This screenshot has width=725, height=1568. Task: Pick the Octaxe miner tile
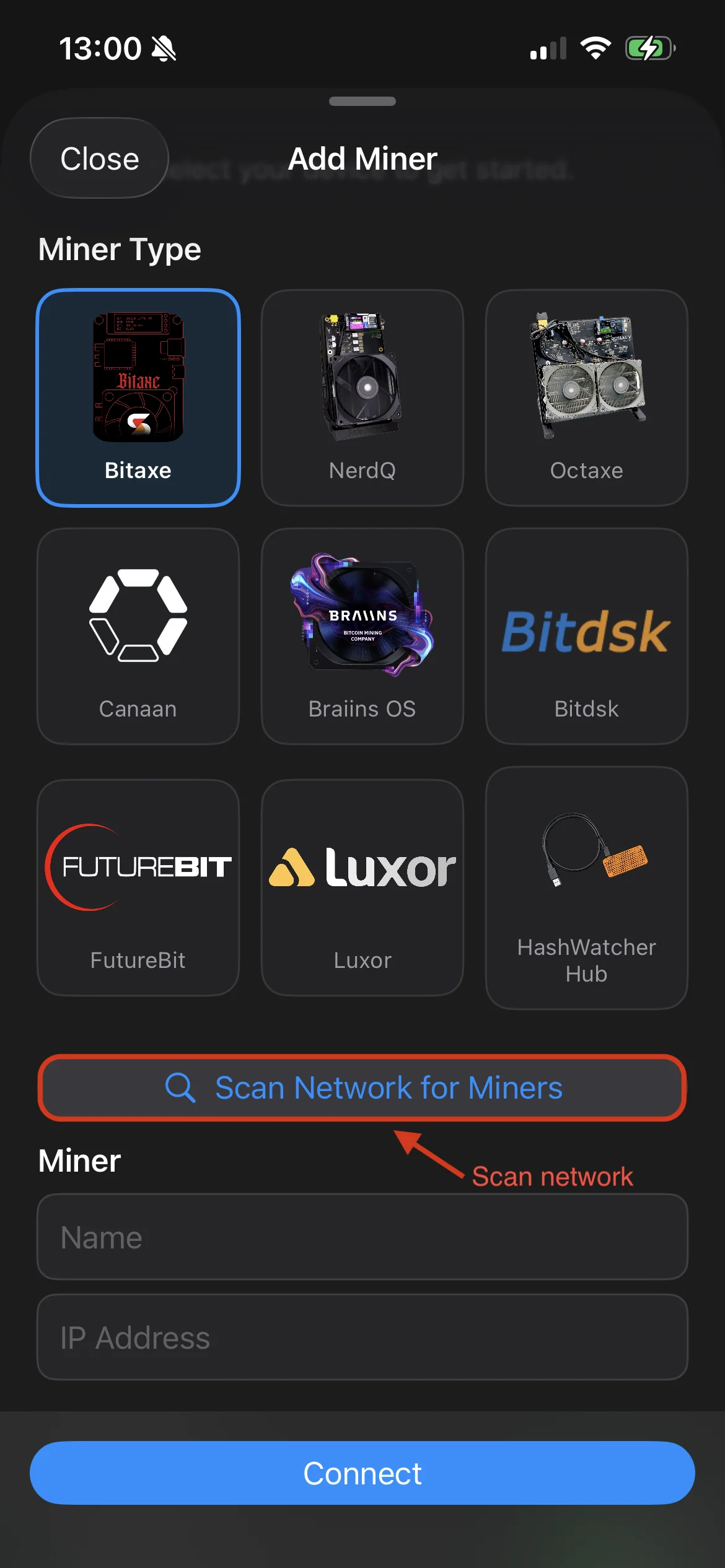pyautogui.click(x=586, y=398)
